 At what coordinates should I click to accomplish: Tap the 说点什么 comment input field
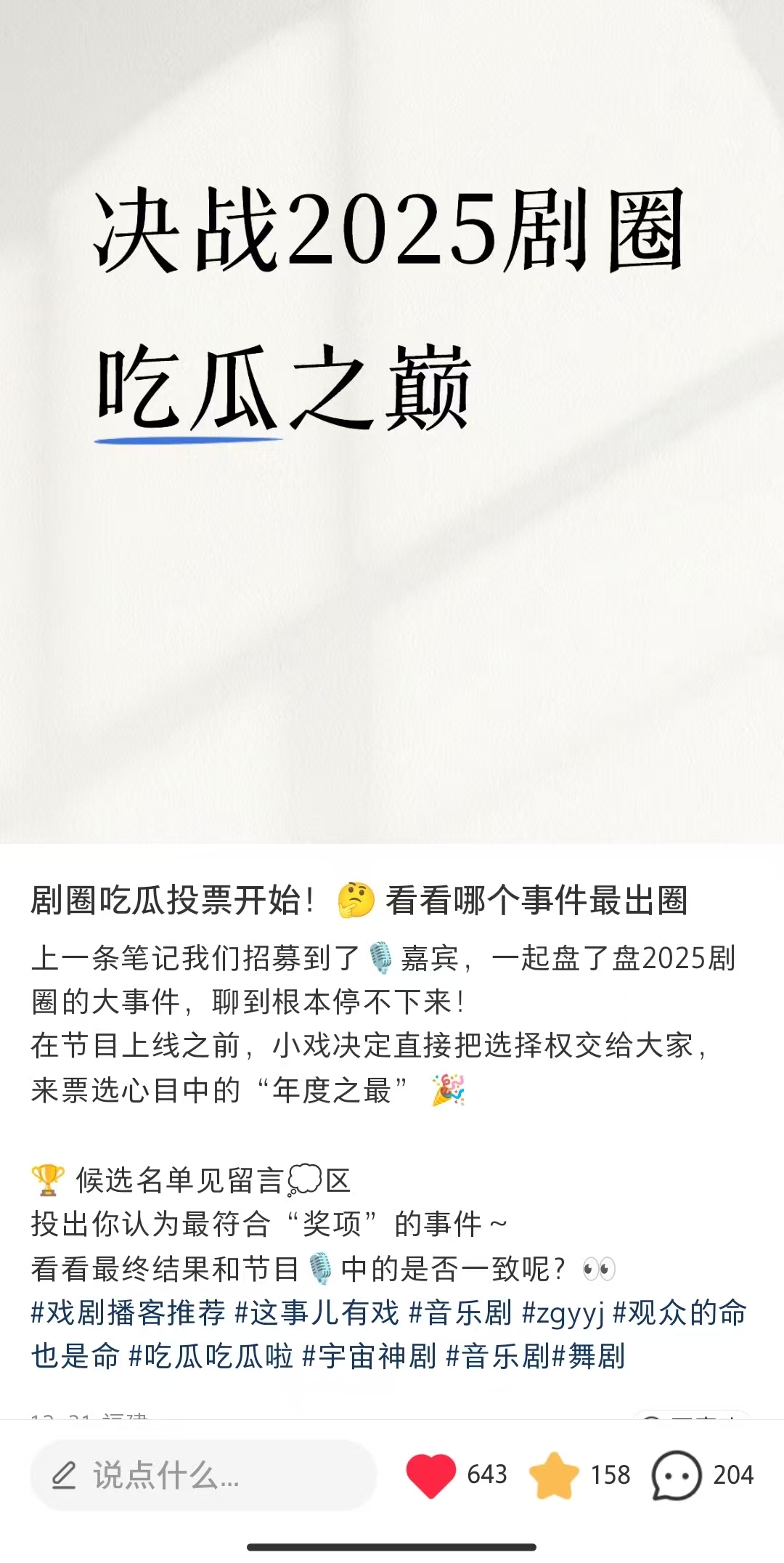pos(203,1475)
